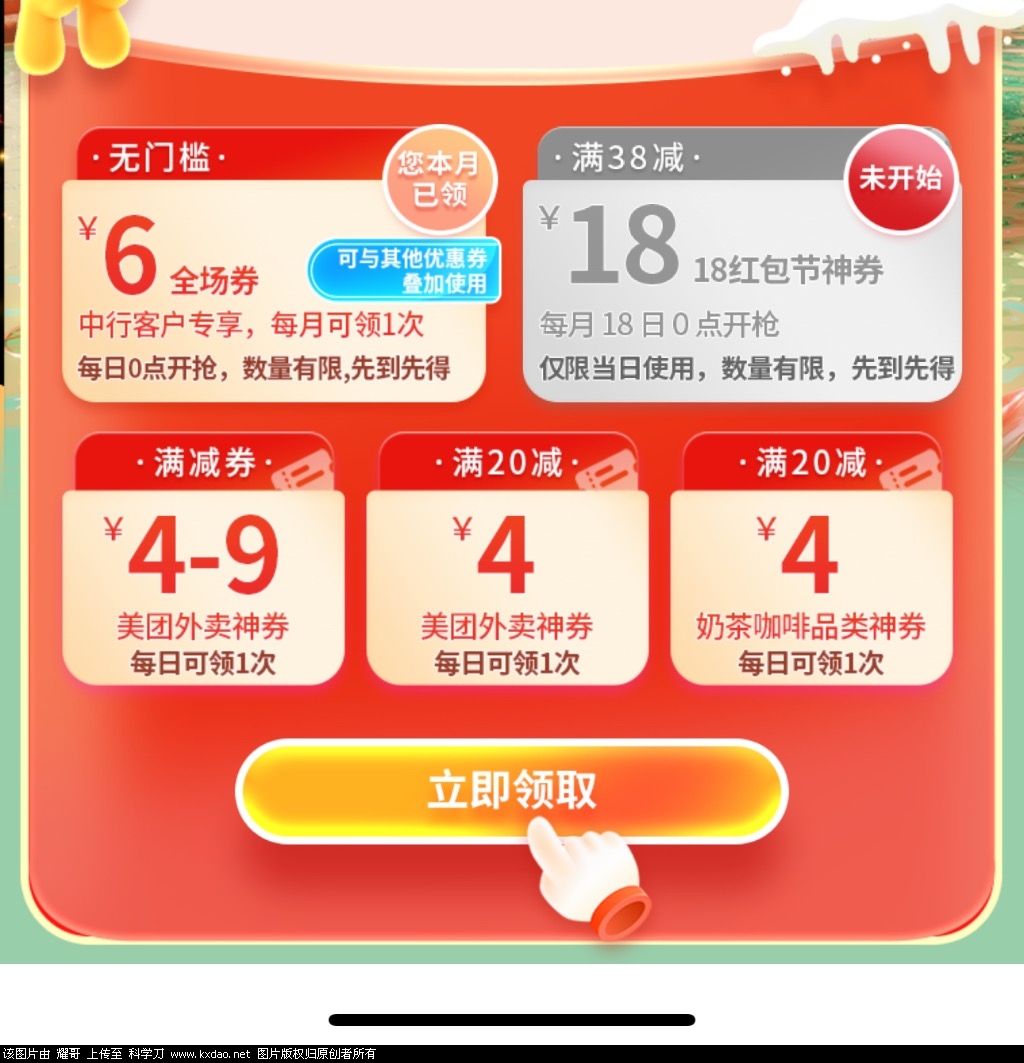
Task: Select the ¥4 美团外卖神券 满20减 card
Action: coord(507,580)
